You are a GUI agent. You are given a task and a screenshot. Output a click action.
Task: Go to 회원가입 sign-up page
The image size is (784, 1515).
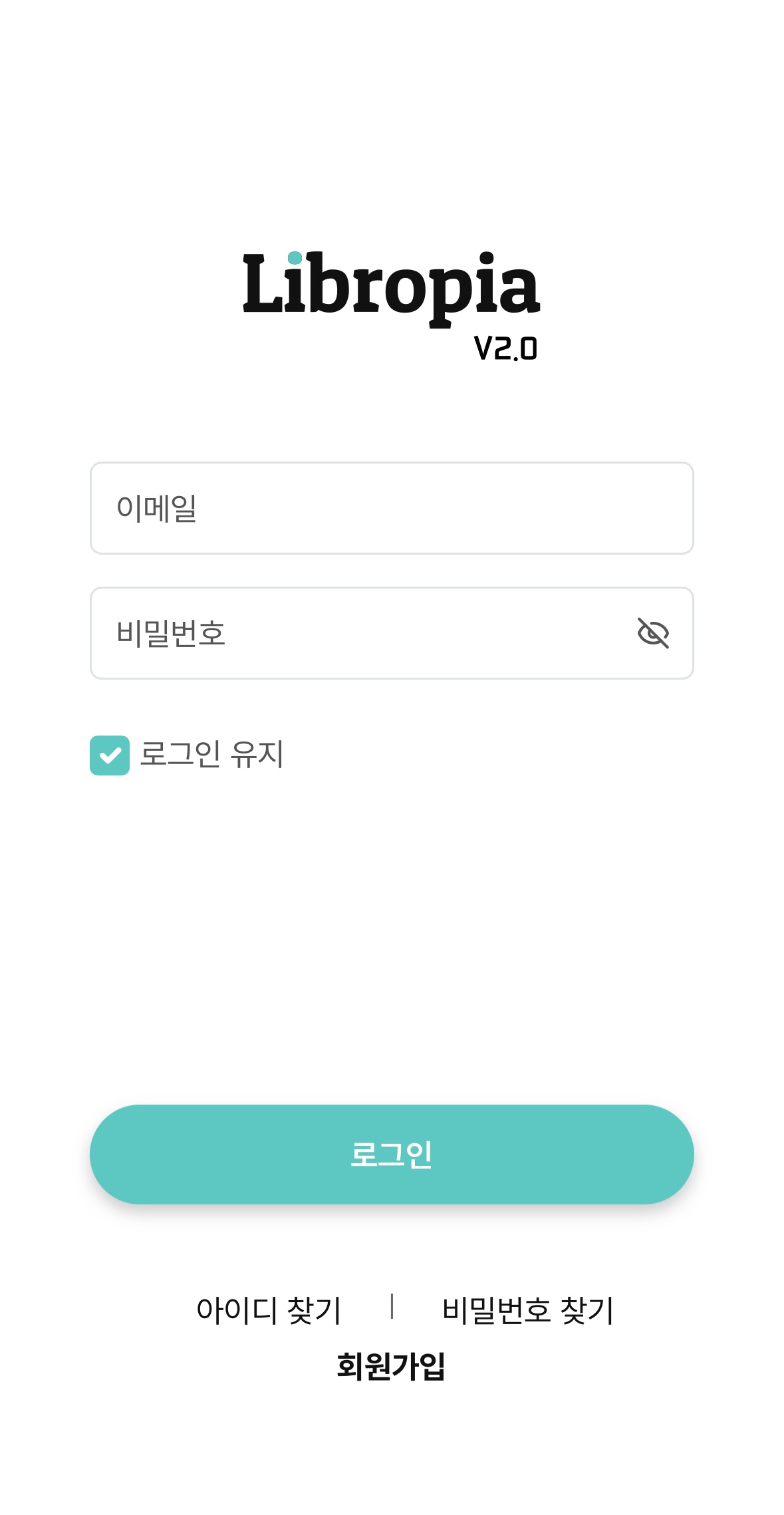391,1367
